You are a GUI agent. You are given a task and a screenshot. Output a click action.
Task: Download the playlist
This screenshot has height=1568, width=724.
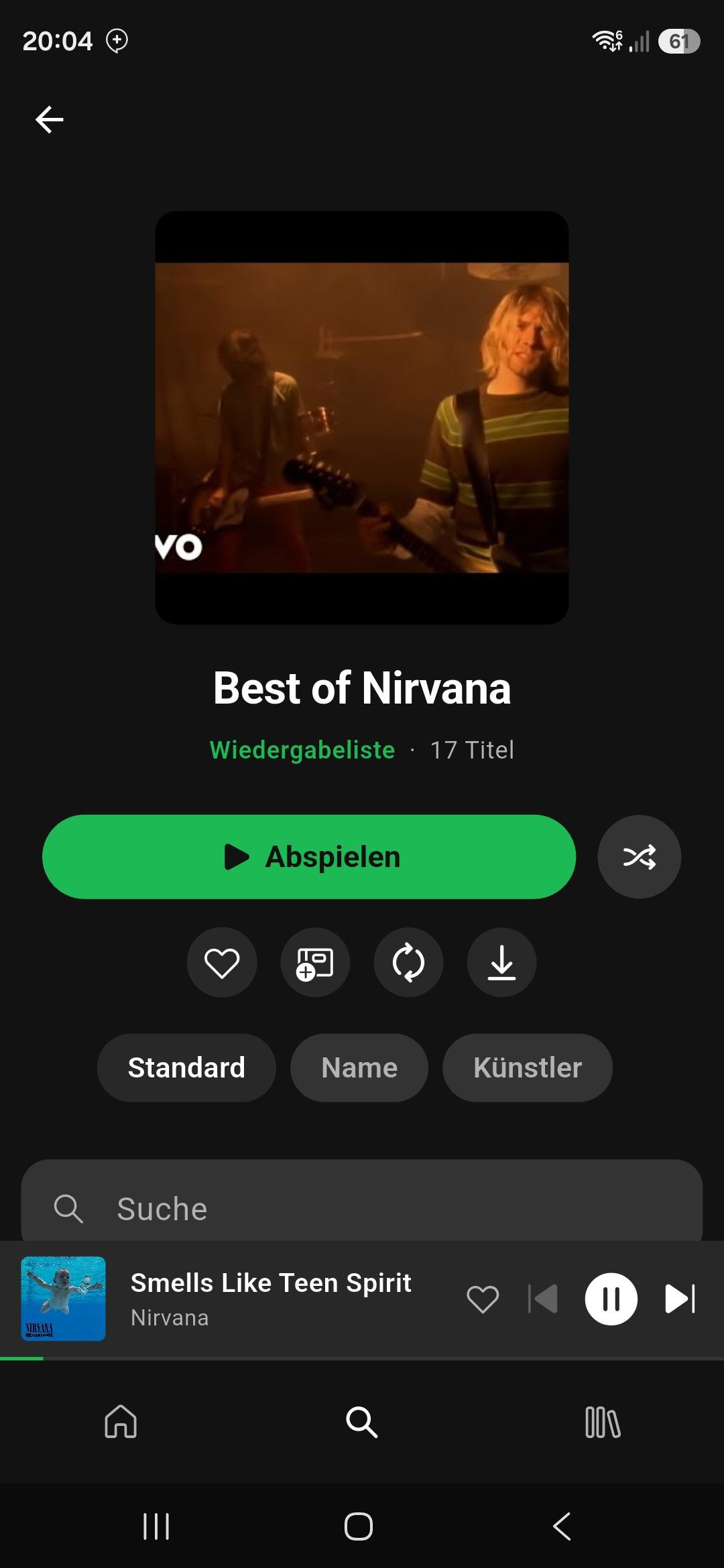coord(501,963)
